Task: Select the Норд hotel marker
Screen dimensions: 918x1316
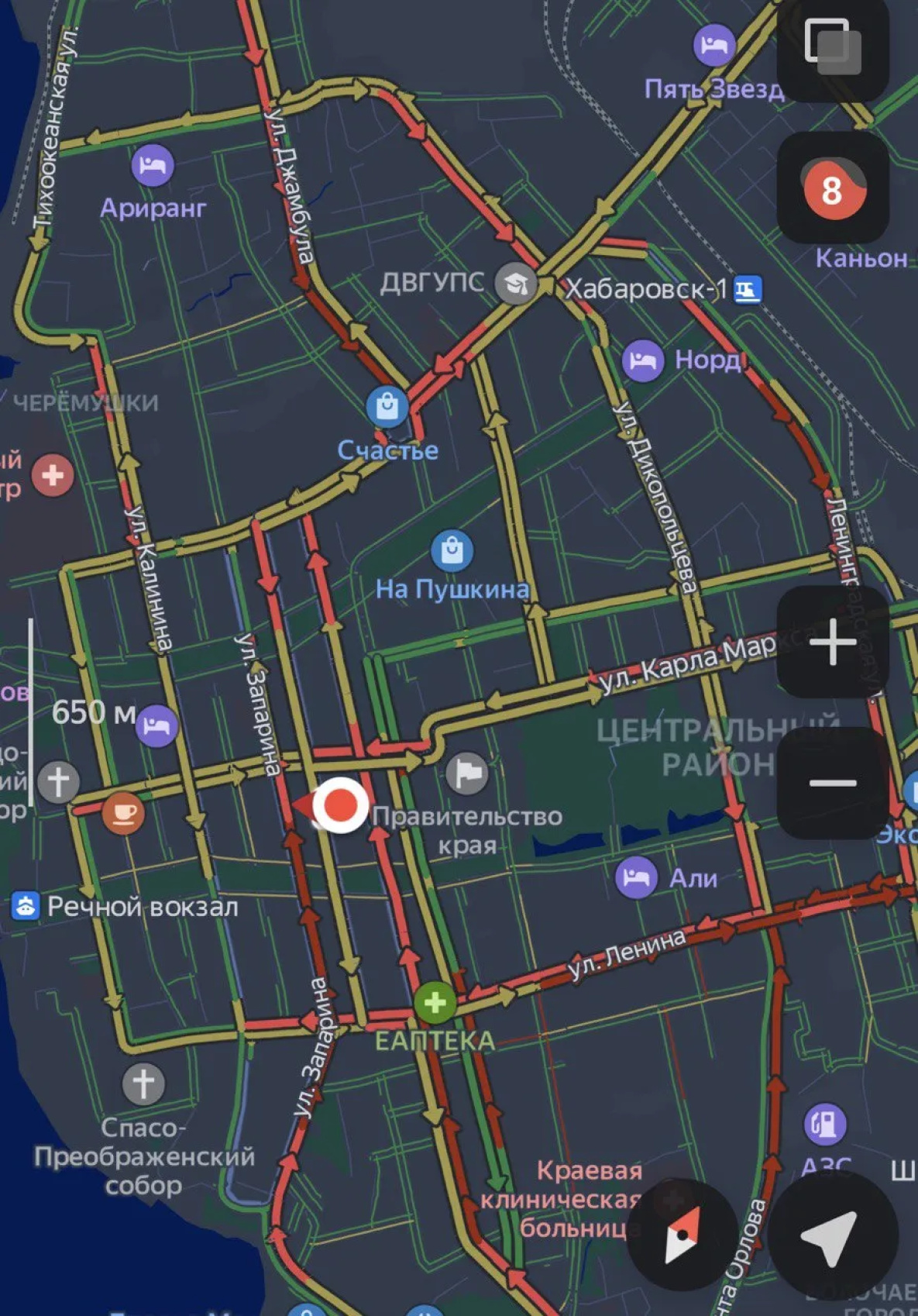Action: pos(642,360)
